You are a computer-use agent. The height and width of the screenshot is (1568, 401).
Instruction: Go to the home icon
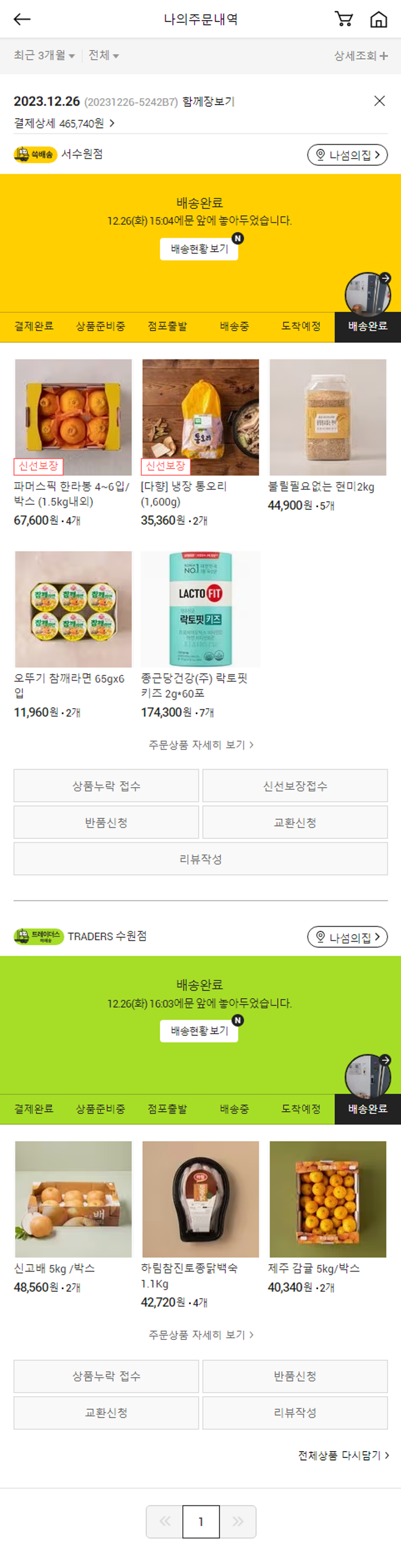[379, 19]
